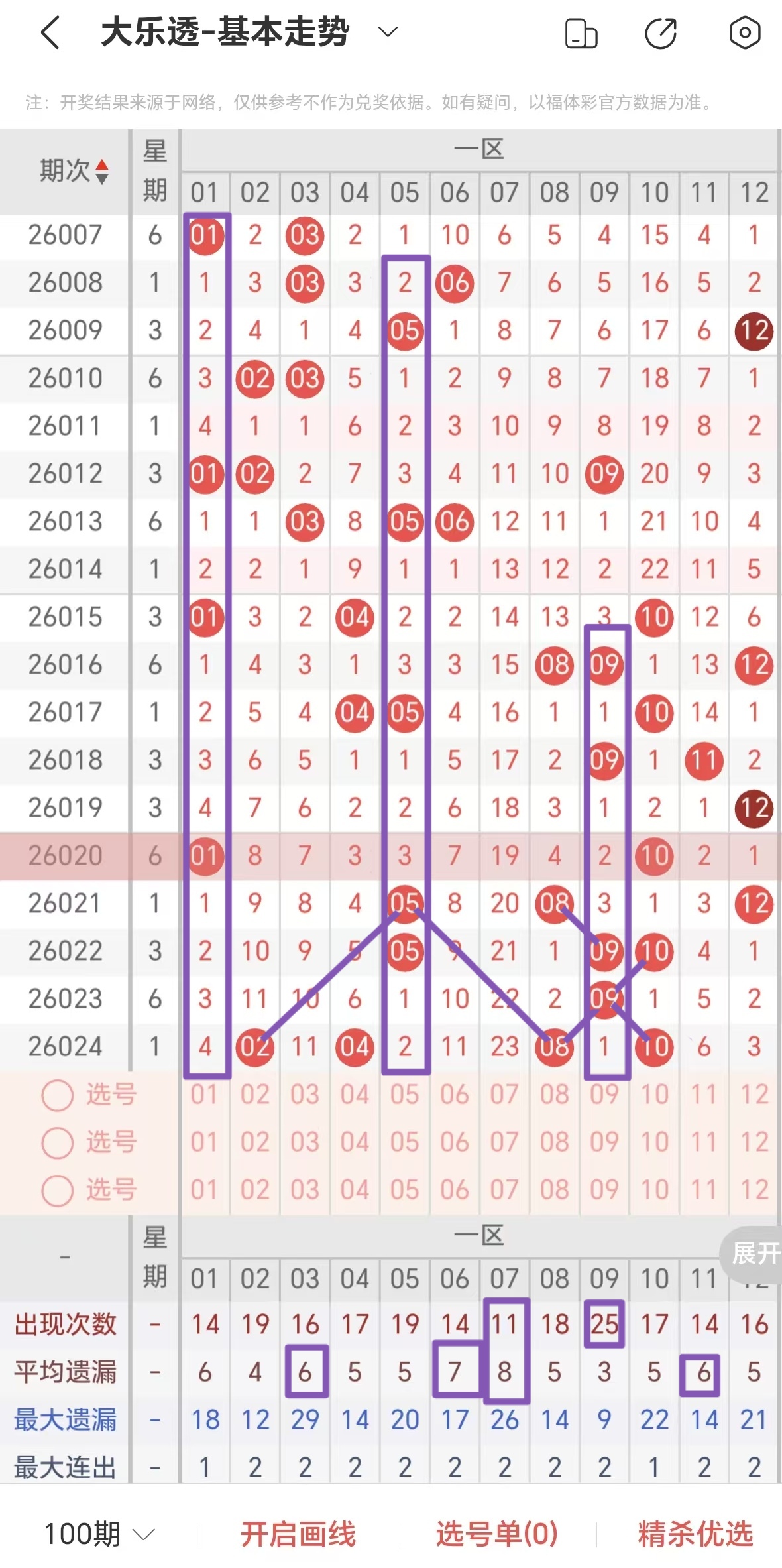Enable line drawing with 开启画线
Image resolution: width=782 pixels, height=1568 pixels.
coord(298,1534)
